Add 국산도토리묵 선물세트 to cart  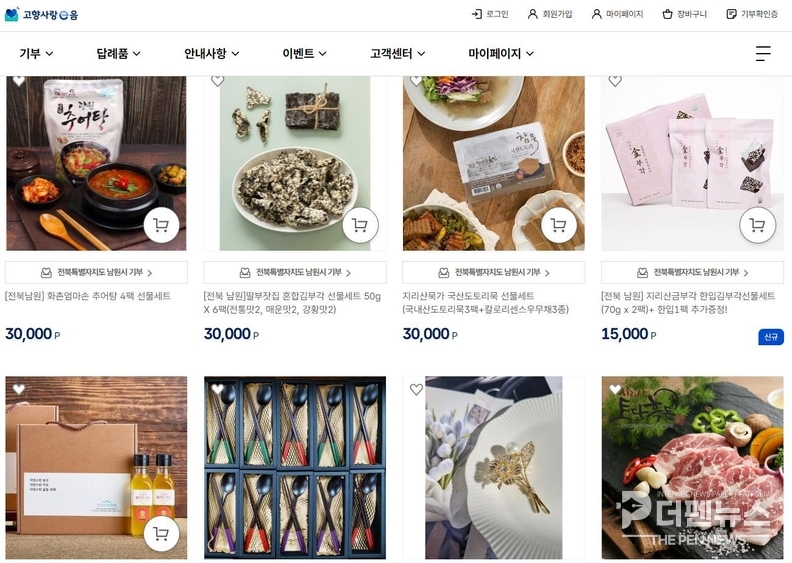558,225
